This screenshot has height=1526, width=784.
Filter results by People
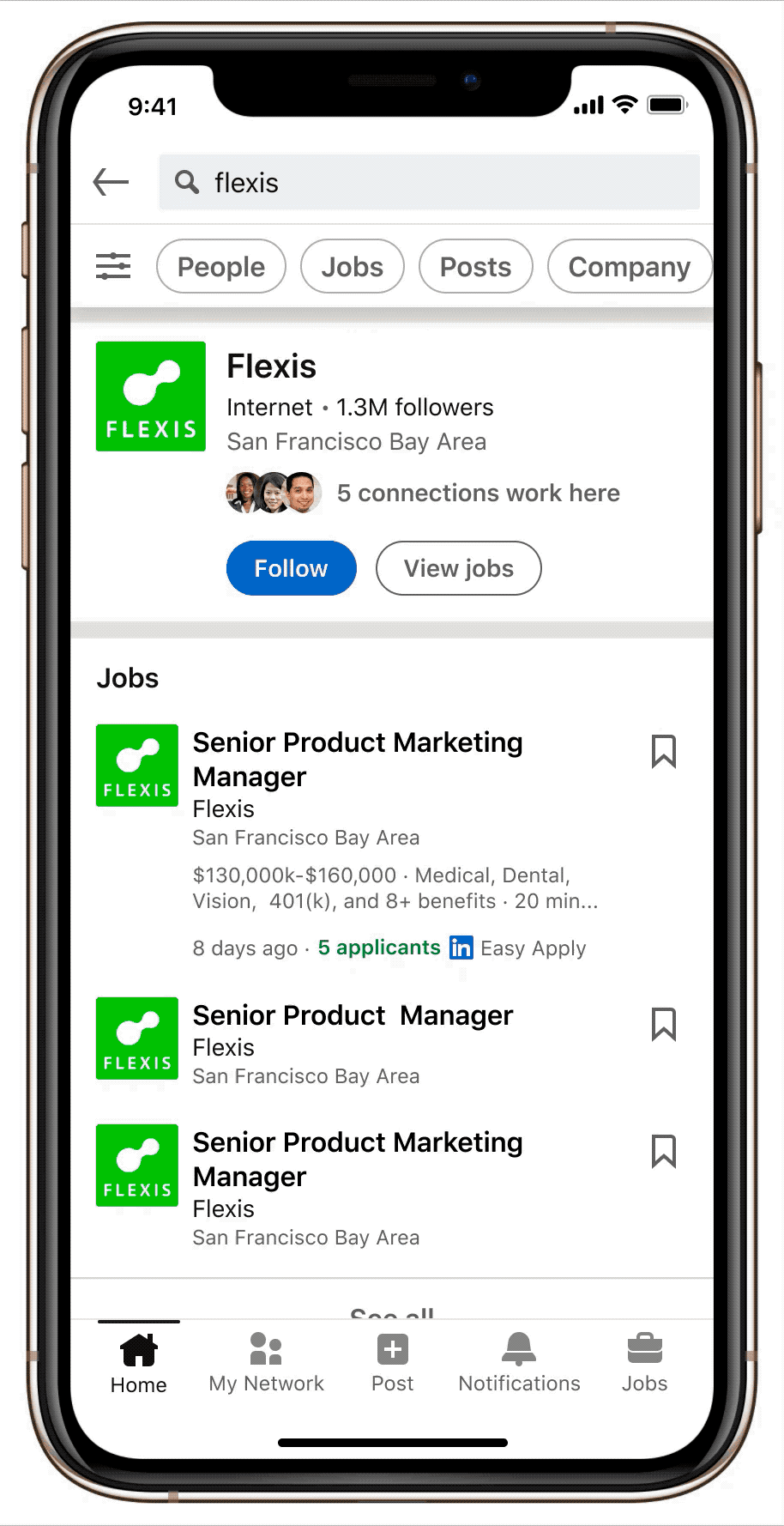[x=221, y=267]
